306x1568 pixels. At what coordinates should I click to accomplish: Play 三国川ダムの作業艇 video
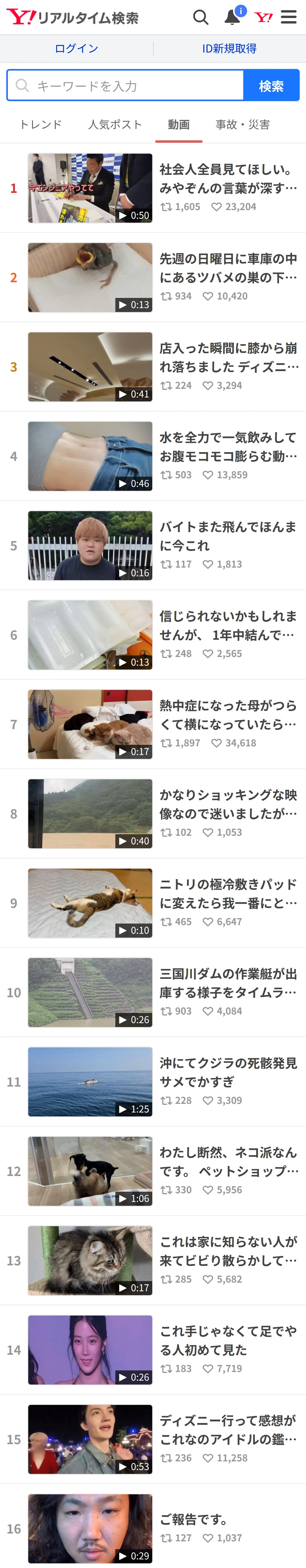point(153,992)
